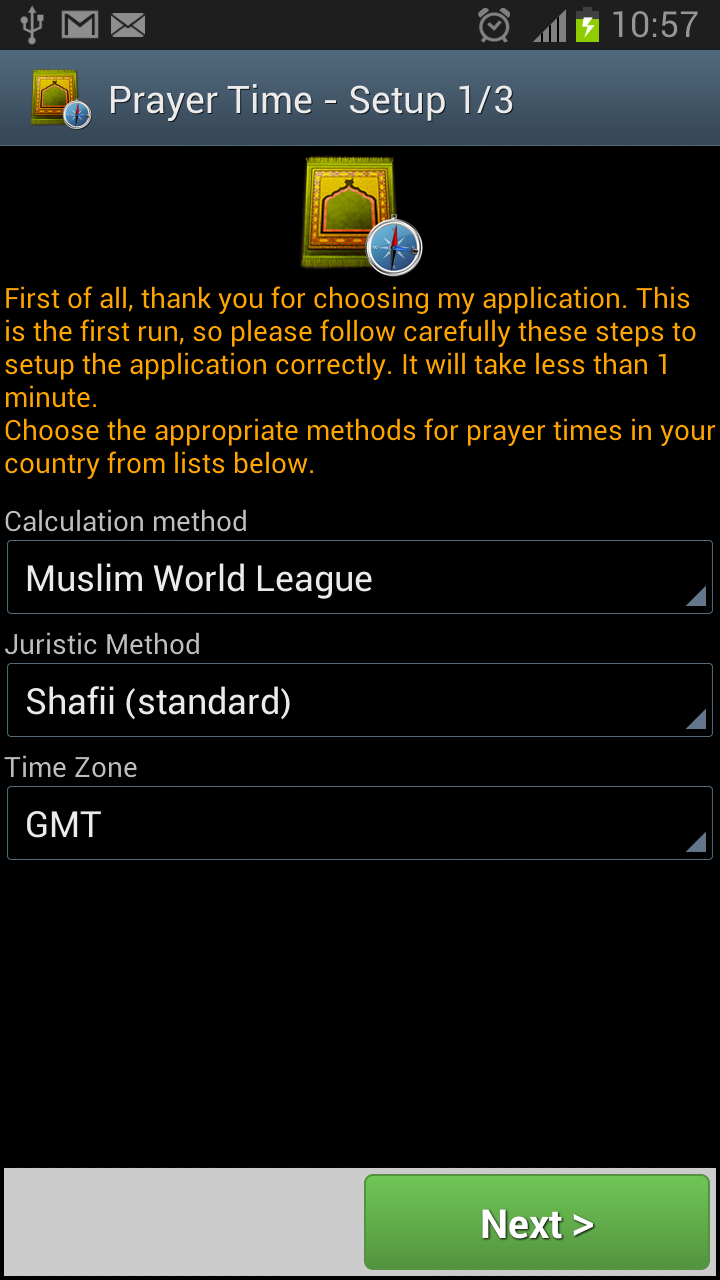720x1280 pixels.
Task: Tap the USB connection status icon
Action: 30,25
